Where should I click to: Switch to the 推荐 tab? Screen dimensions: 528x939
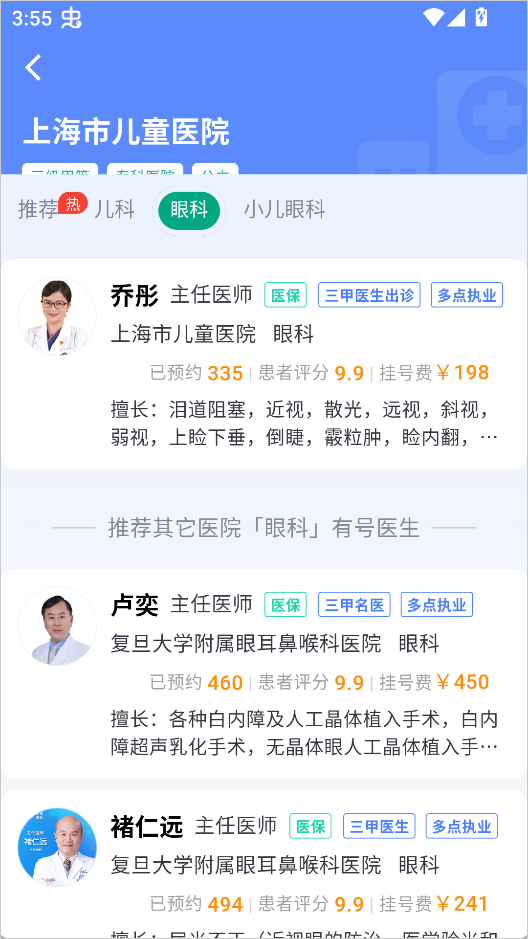pyautogui.click(x=38, y=210)
